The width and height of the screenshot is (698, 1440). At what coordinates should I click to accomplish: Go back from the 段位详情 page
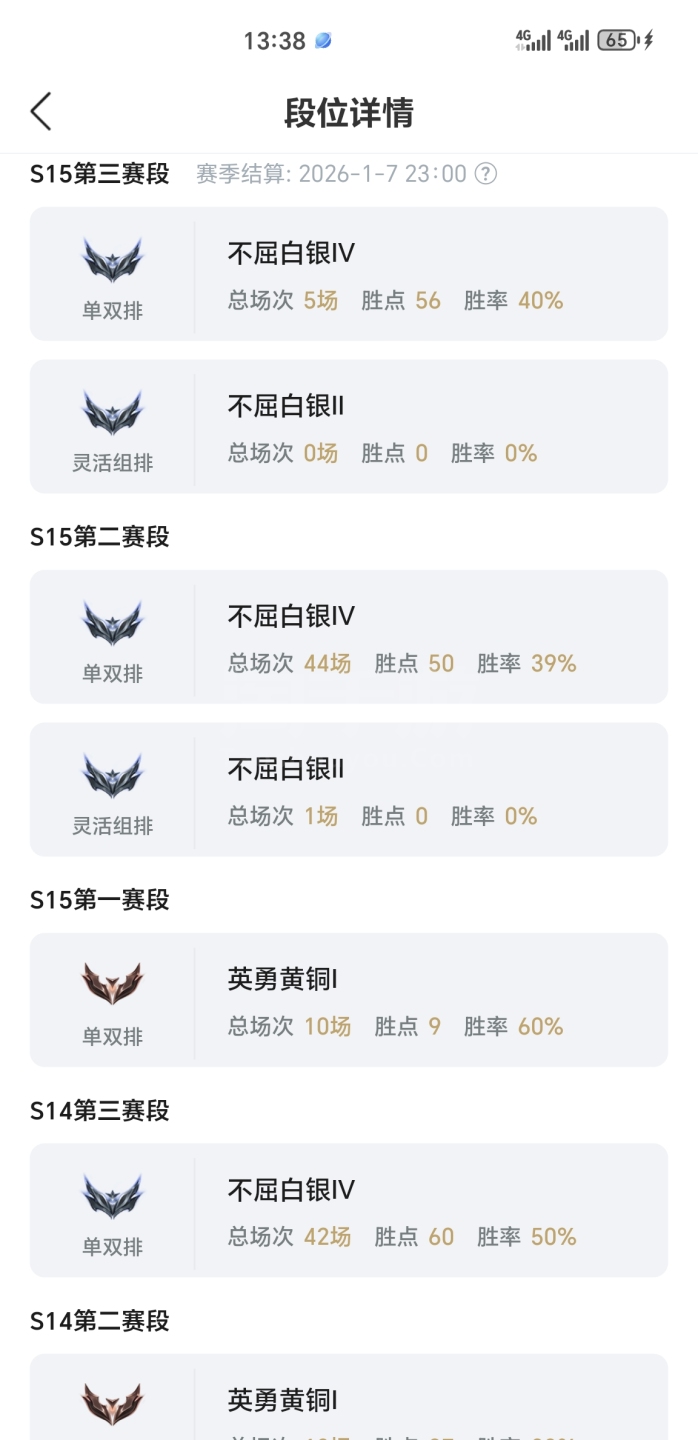pos(40,112)
